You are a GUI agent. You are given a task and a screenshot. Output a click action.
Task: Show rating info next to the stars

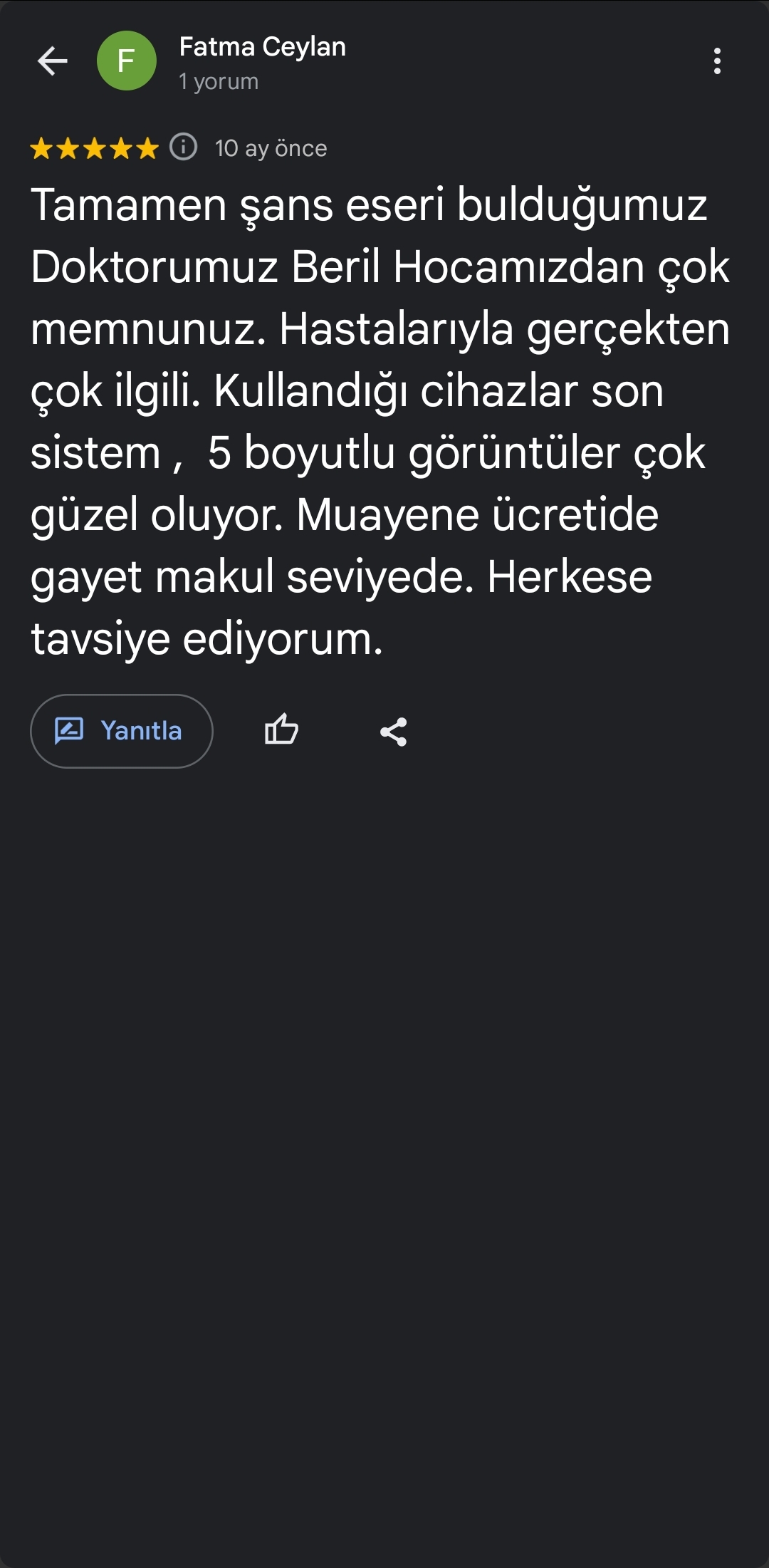click(183, 147)
